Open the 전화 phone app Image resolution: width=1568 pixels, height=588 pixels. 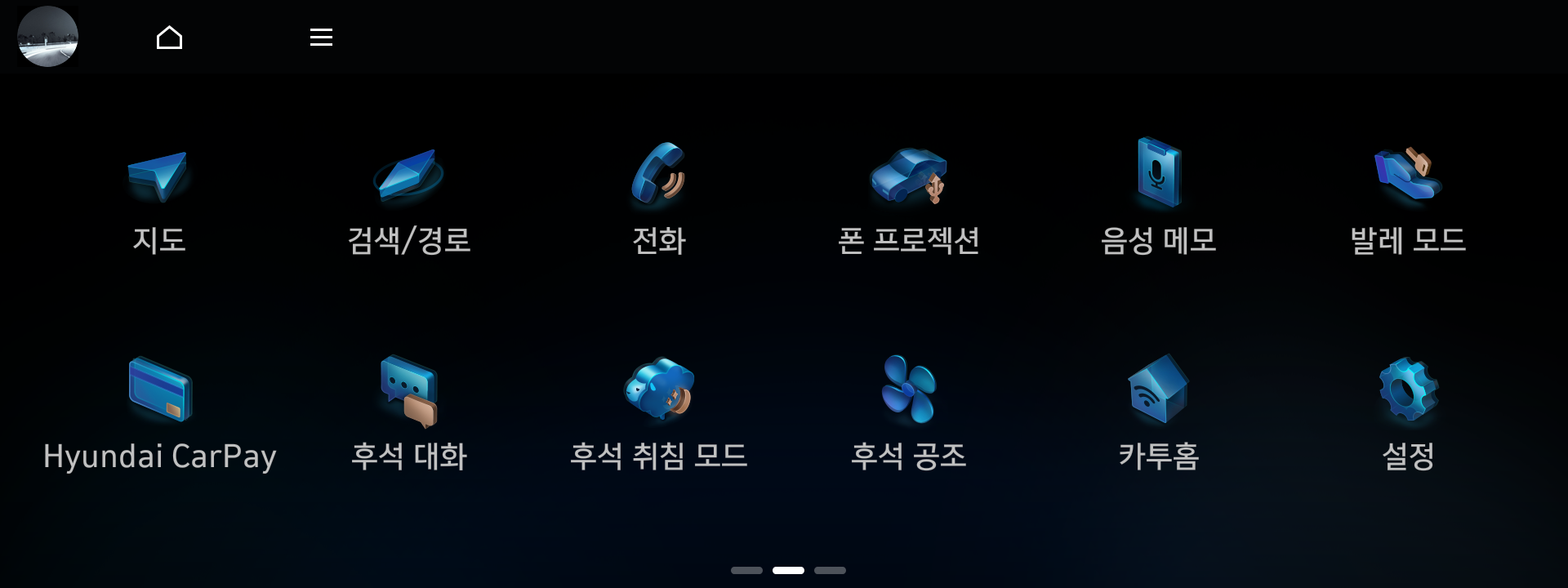coord(659,196)
